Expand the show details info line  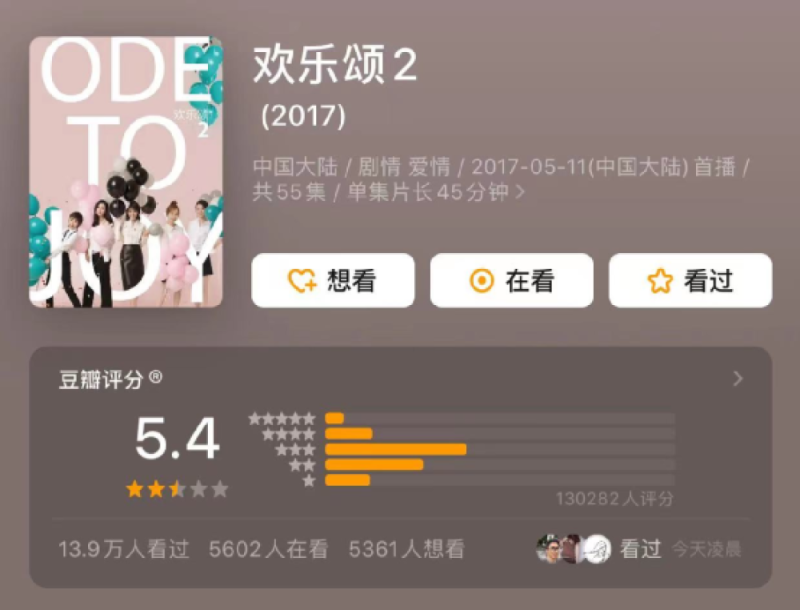[x=519, y=192]
